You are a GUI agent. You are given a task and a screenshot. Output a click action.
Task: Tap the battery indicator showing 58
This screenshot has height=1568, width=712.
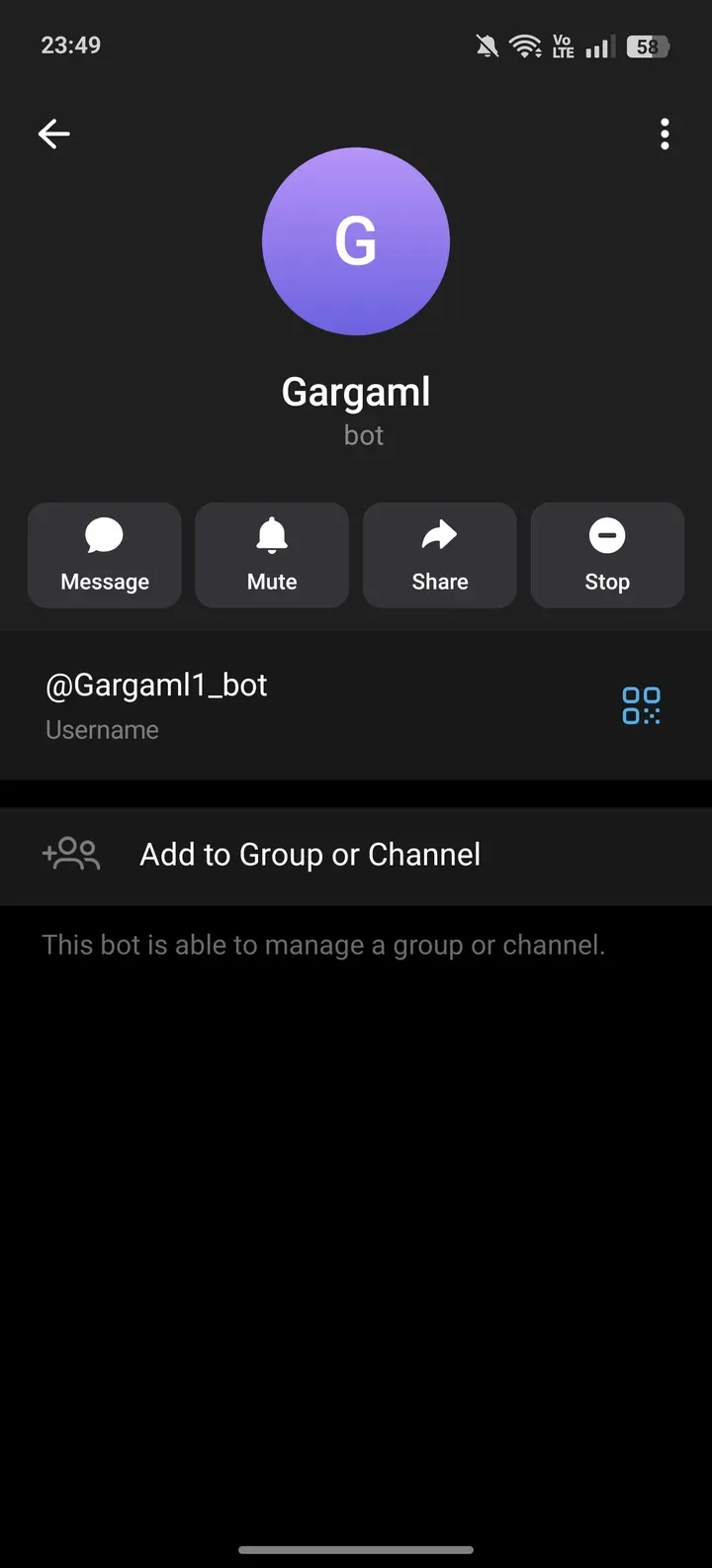coord(648,46)
